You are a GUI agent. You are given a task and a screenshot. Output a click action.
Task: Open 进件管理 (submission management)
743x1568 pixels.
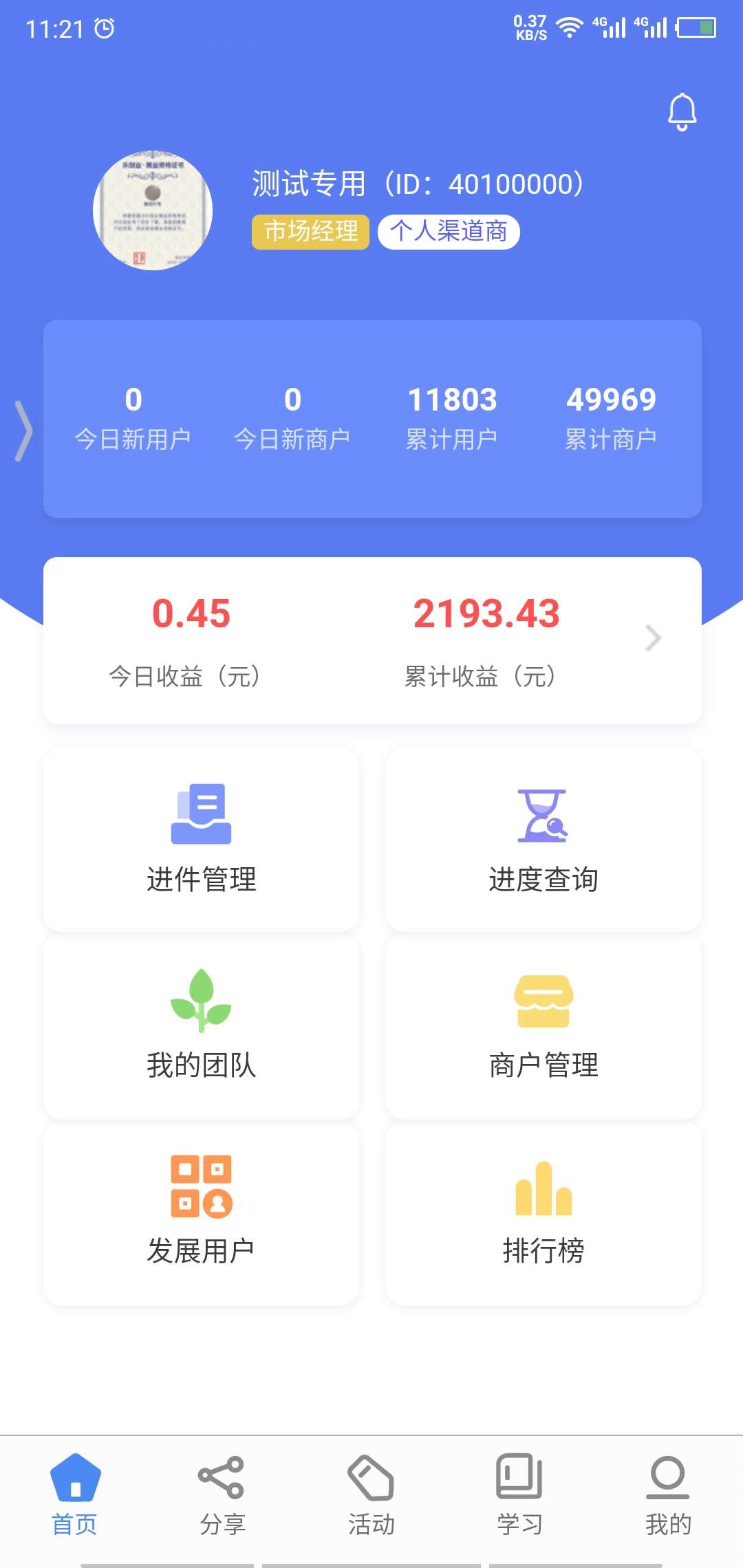click(201, 839)
